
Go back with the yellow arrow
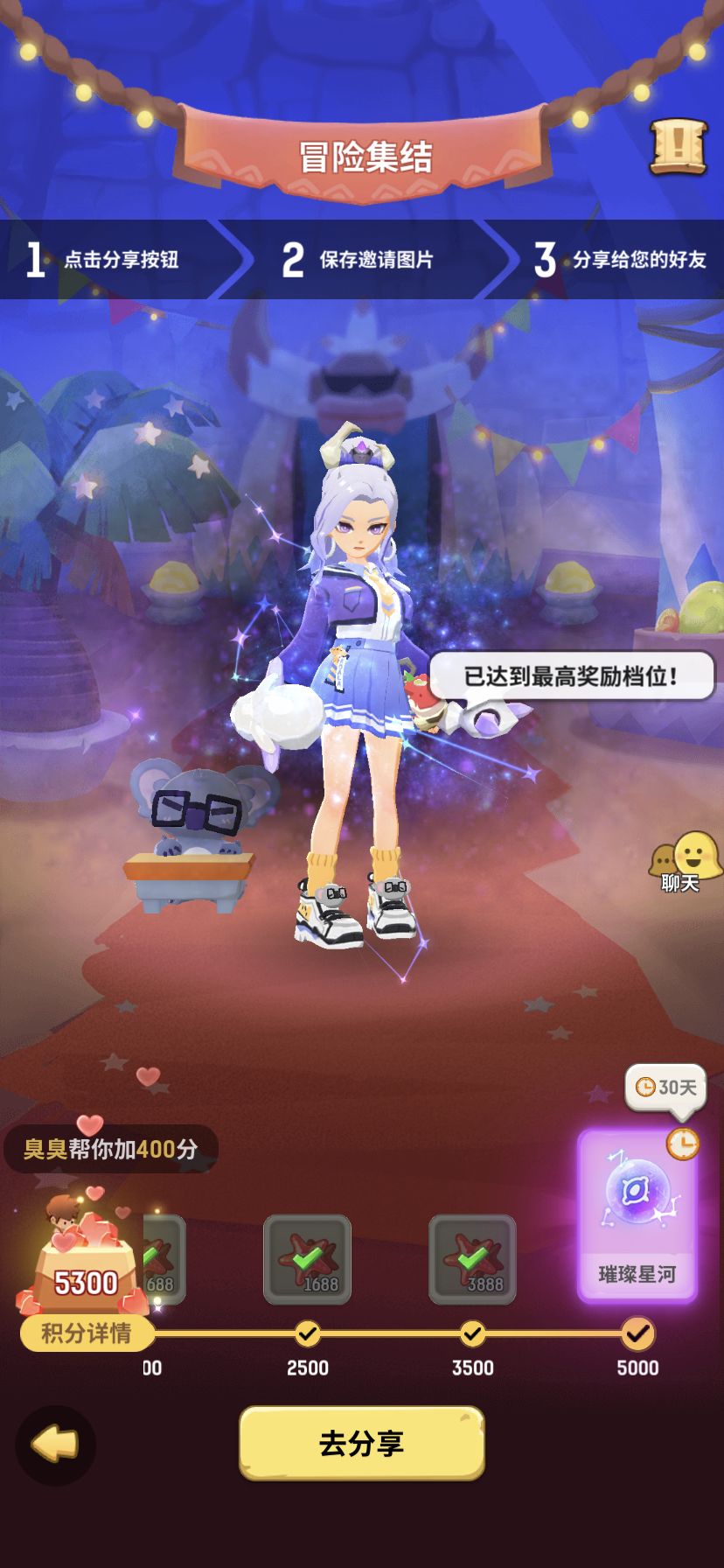pos(55,1445)
